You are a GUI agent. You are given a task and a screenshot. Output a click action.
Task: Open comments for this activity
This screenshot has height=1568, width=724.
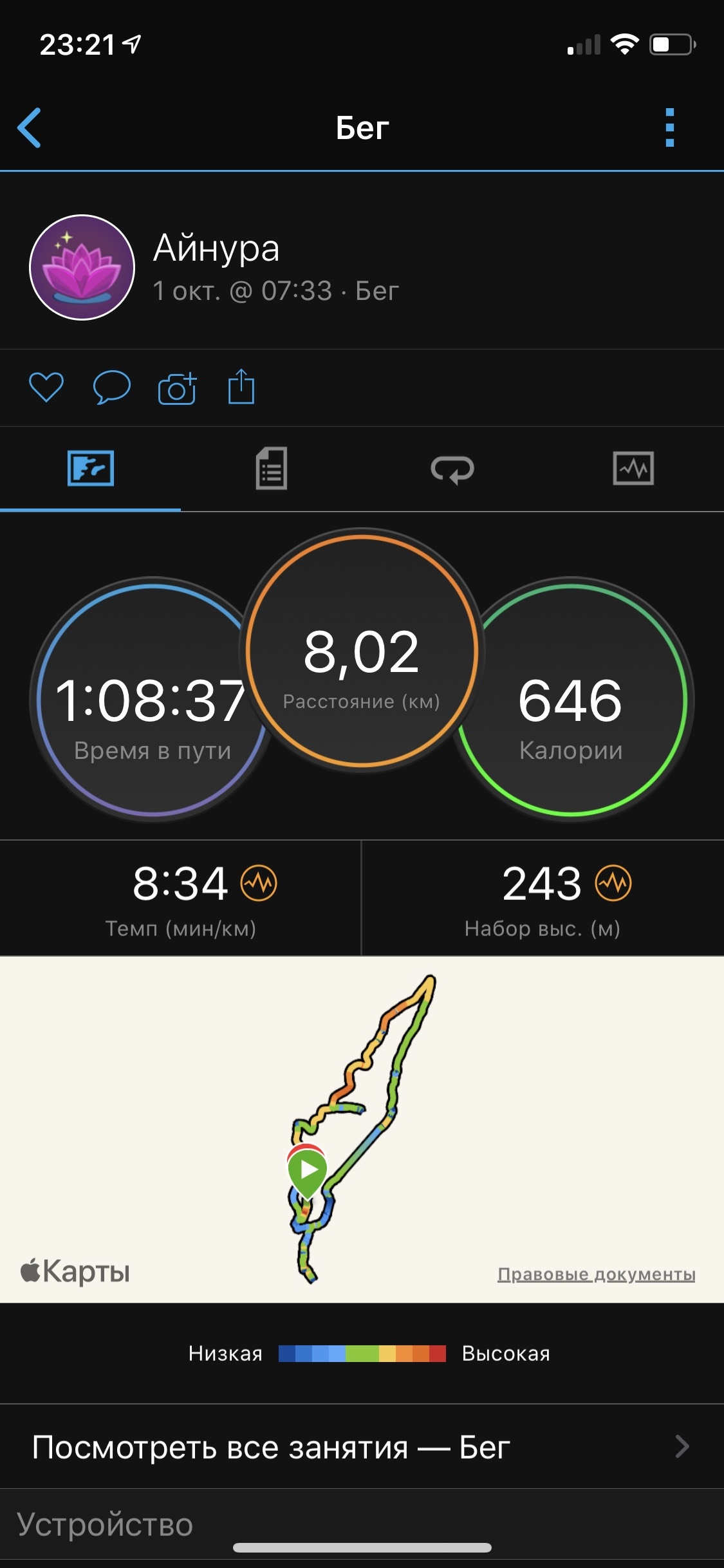pyautogui.click(x=111, y=387)
